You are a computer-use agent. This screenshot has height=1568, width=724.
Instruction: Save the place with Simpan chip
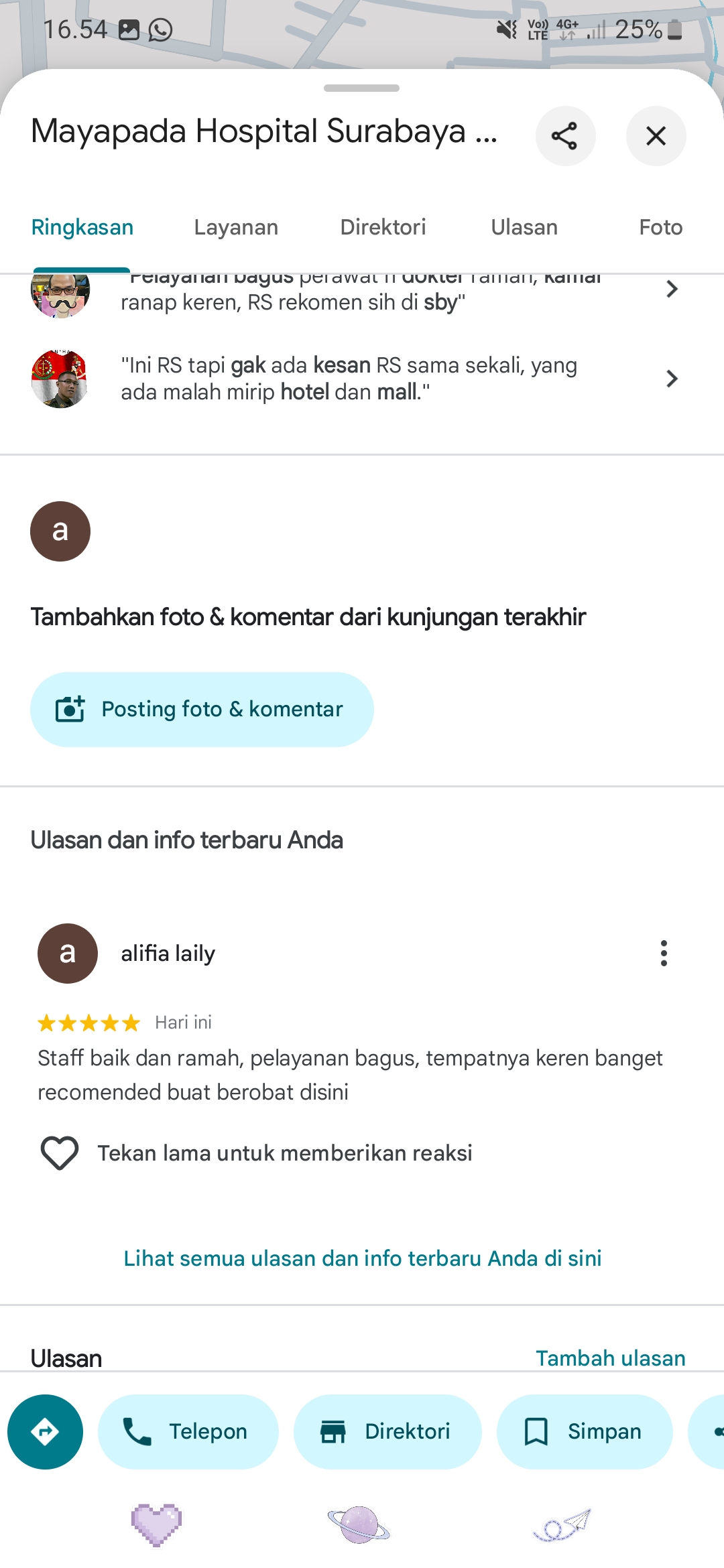point(584,1432)
